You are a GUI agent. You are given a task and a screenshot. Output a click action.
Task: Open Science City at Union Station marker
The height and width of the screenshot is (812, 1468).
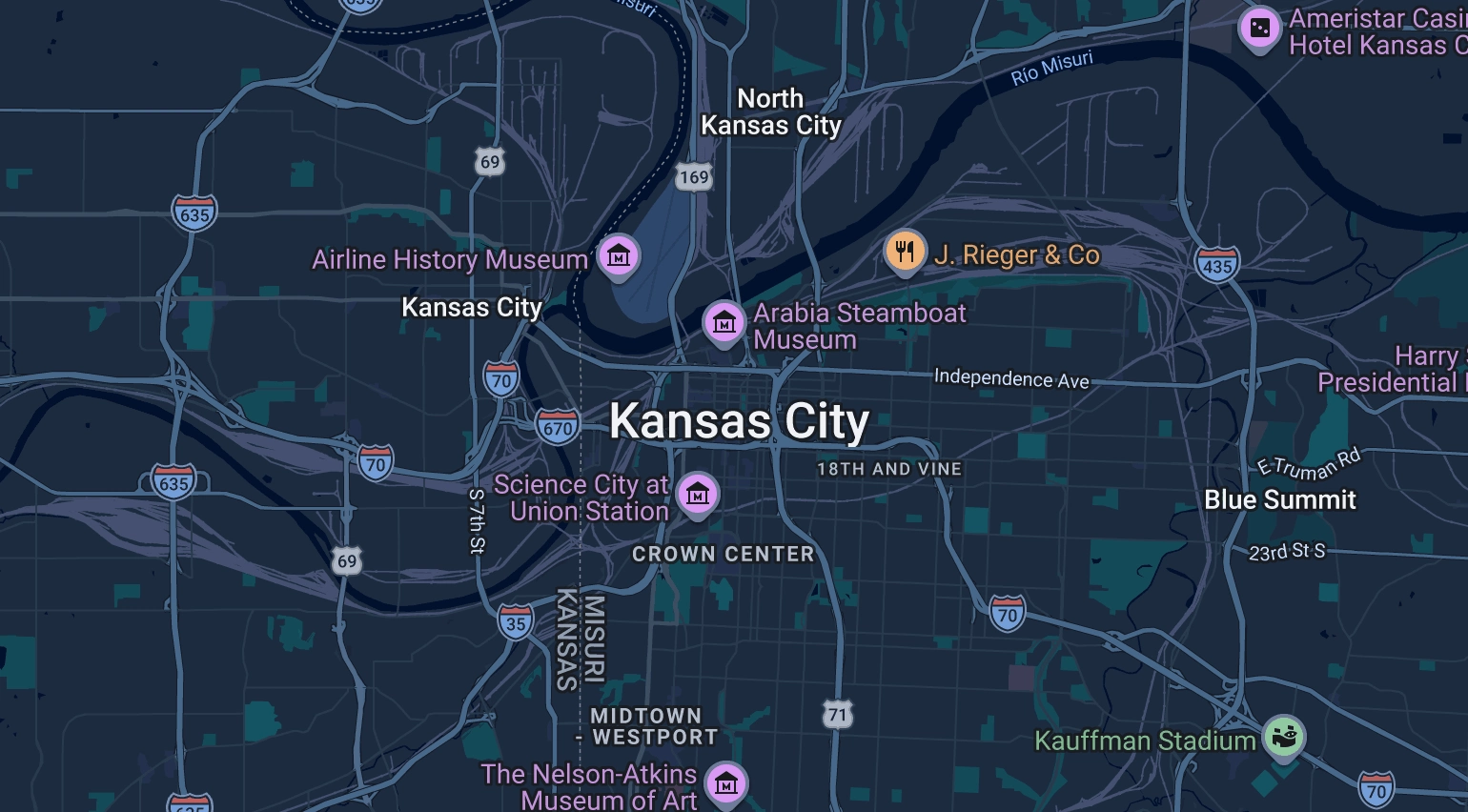698,494
